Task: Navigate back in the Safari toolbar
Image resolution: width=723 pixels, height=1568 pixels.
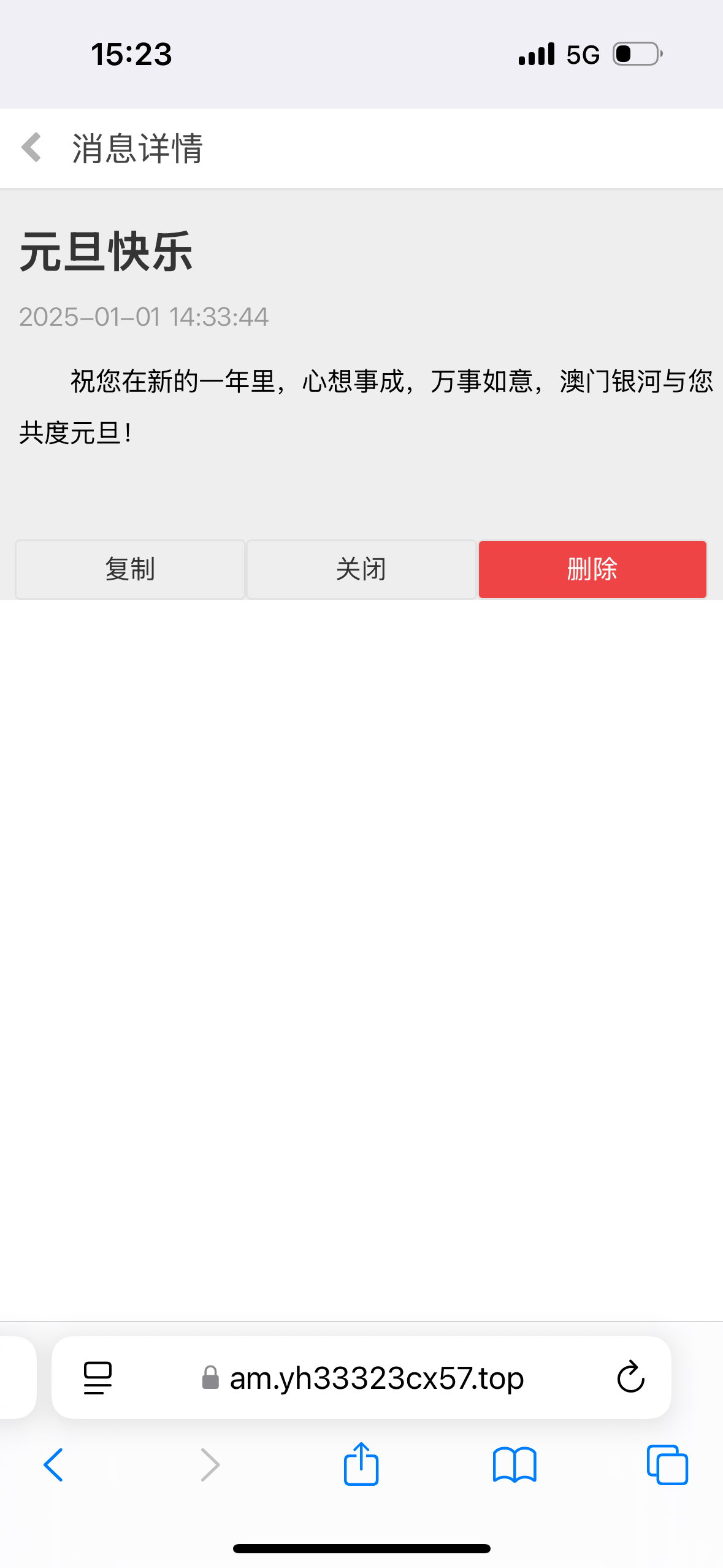Action: (54, 1465)
